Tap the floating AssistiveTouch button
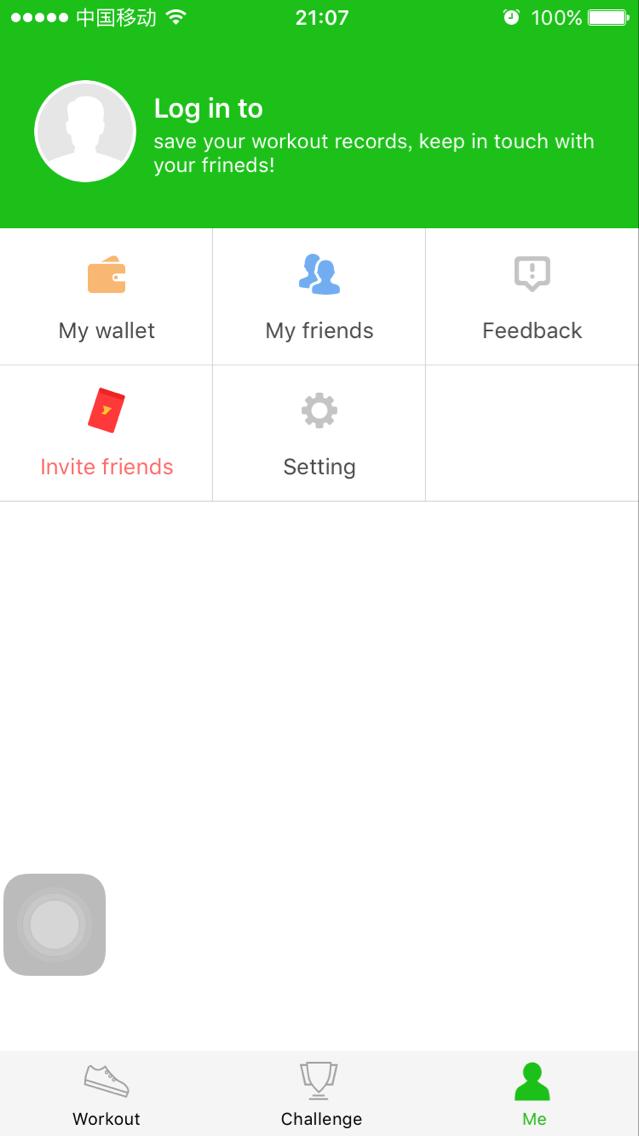Screen dimensions: 639x1136 pos(55,925)
